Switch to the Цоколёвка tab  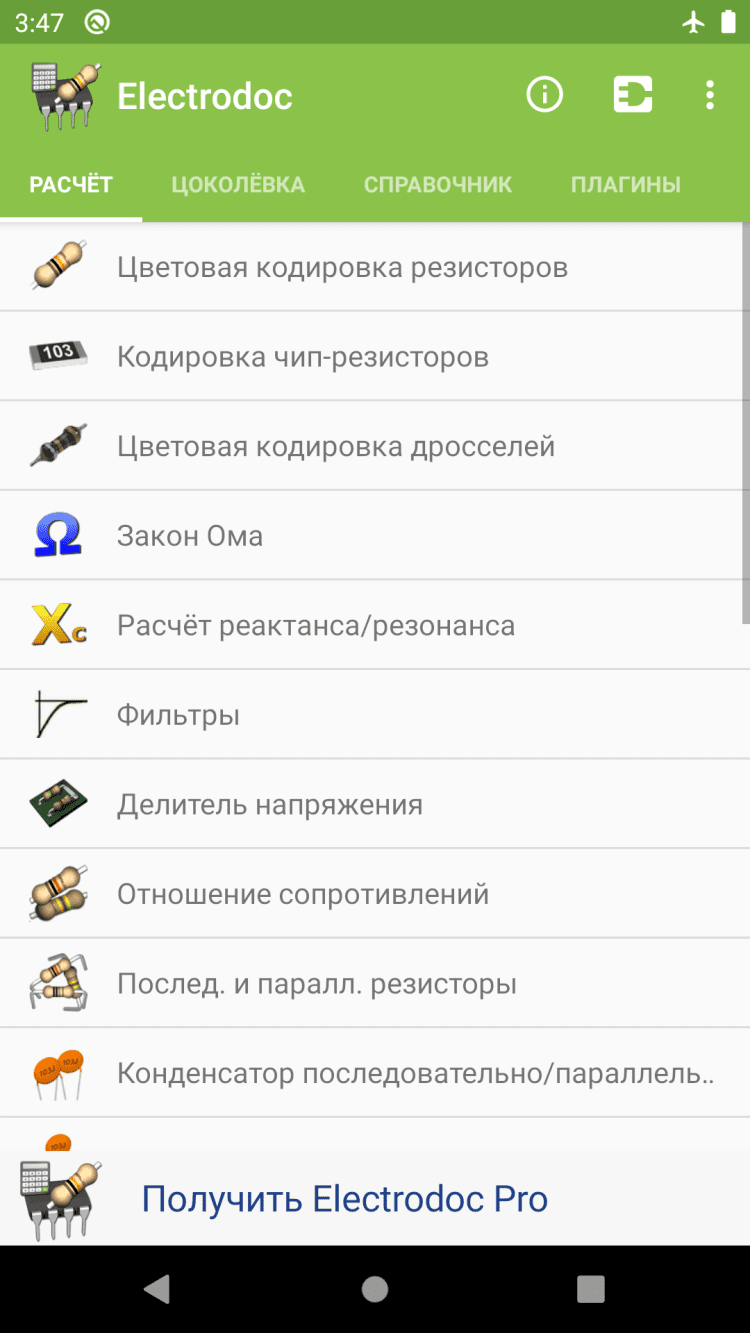[x=238, y=184]
